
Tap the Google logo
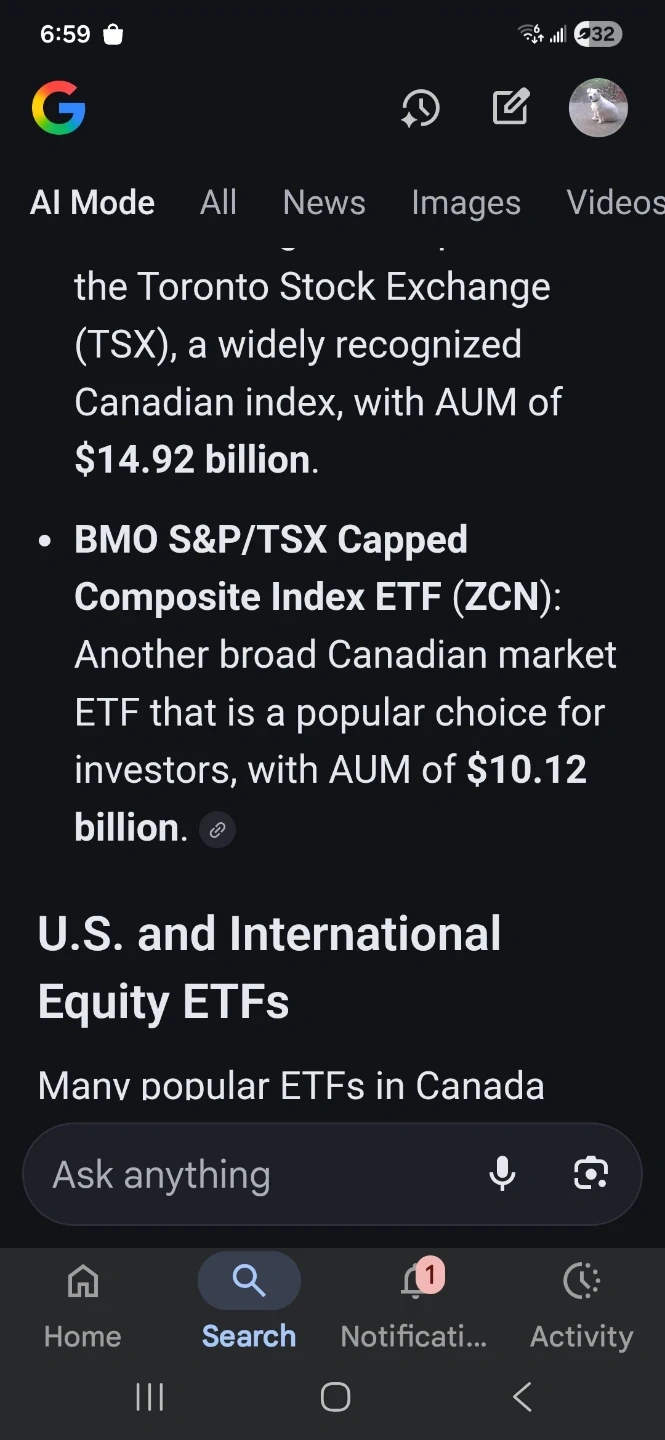click(59, 108)
